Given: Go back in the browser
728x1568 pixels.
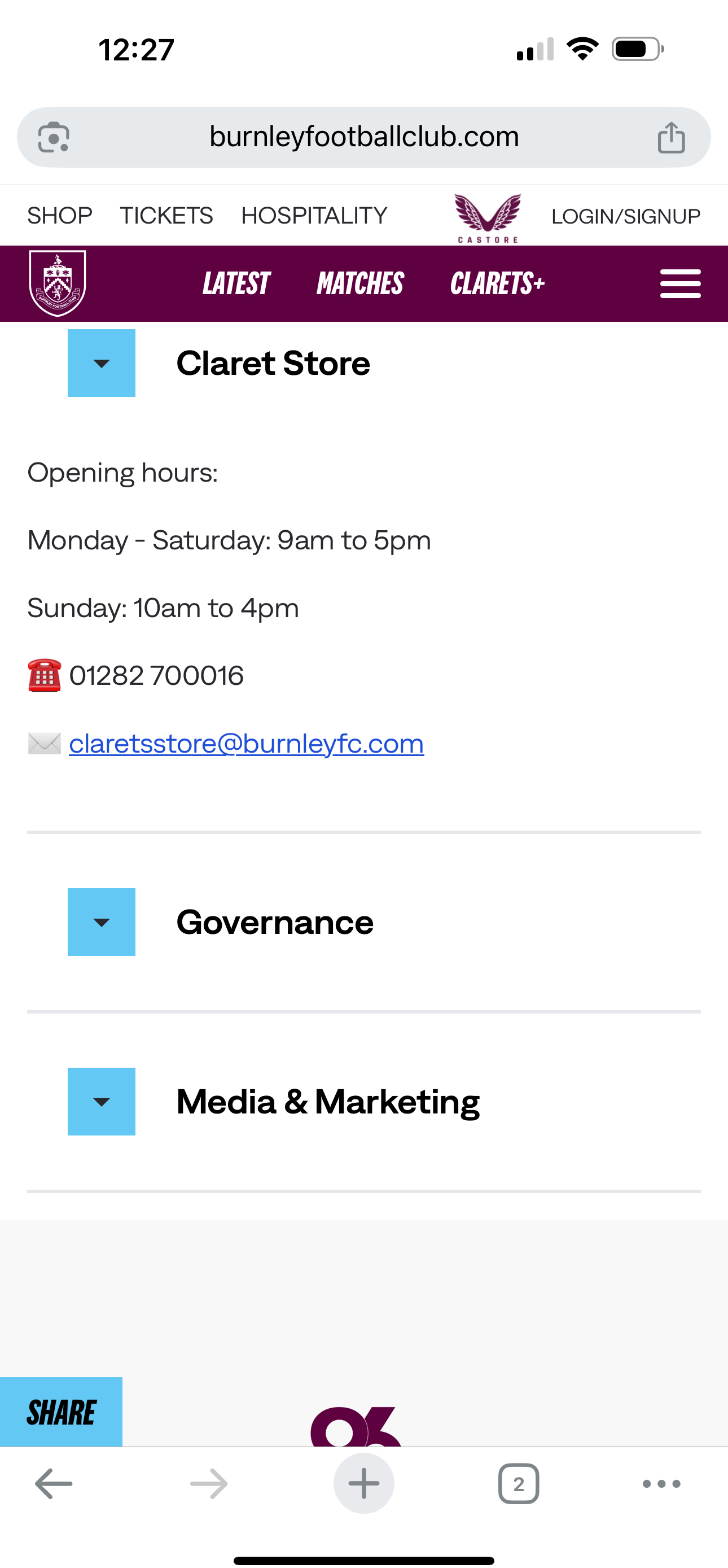Looking at the screenshot, I should (x=54, y=1484).
